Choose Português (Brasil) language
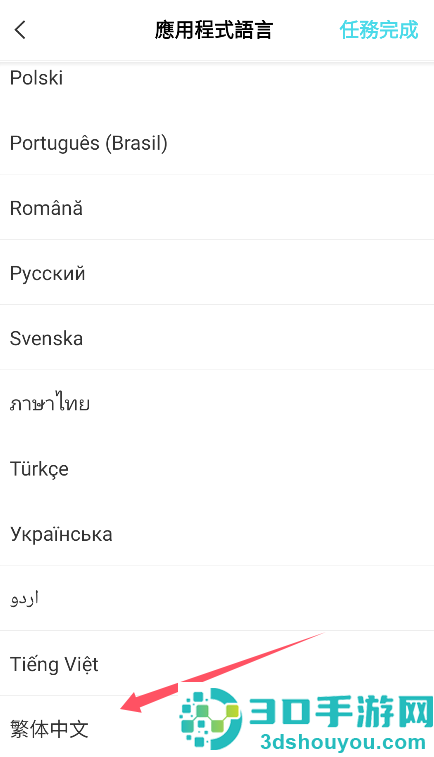The height and width of the screenshot is (757, 434). pyautogui.click(x=217, y=142)
